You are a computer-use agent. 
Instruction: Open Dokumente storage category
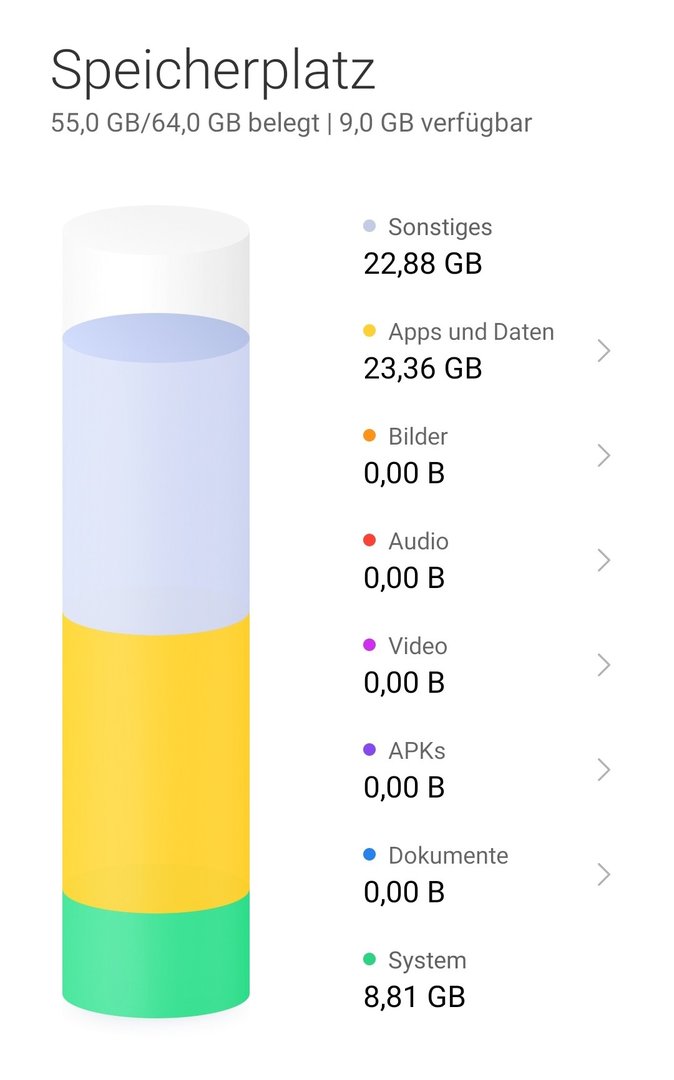(487, 874)
